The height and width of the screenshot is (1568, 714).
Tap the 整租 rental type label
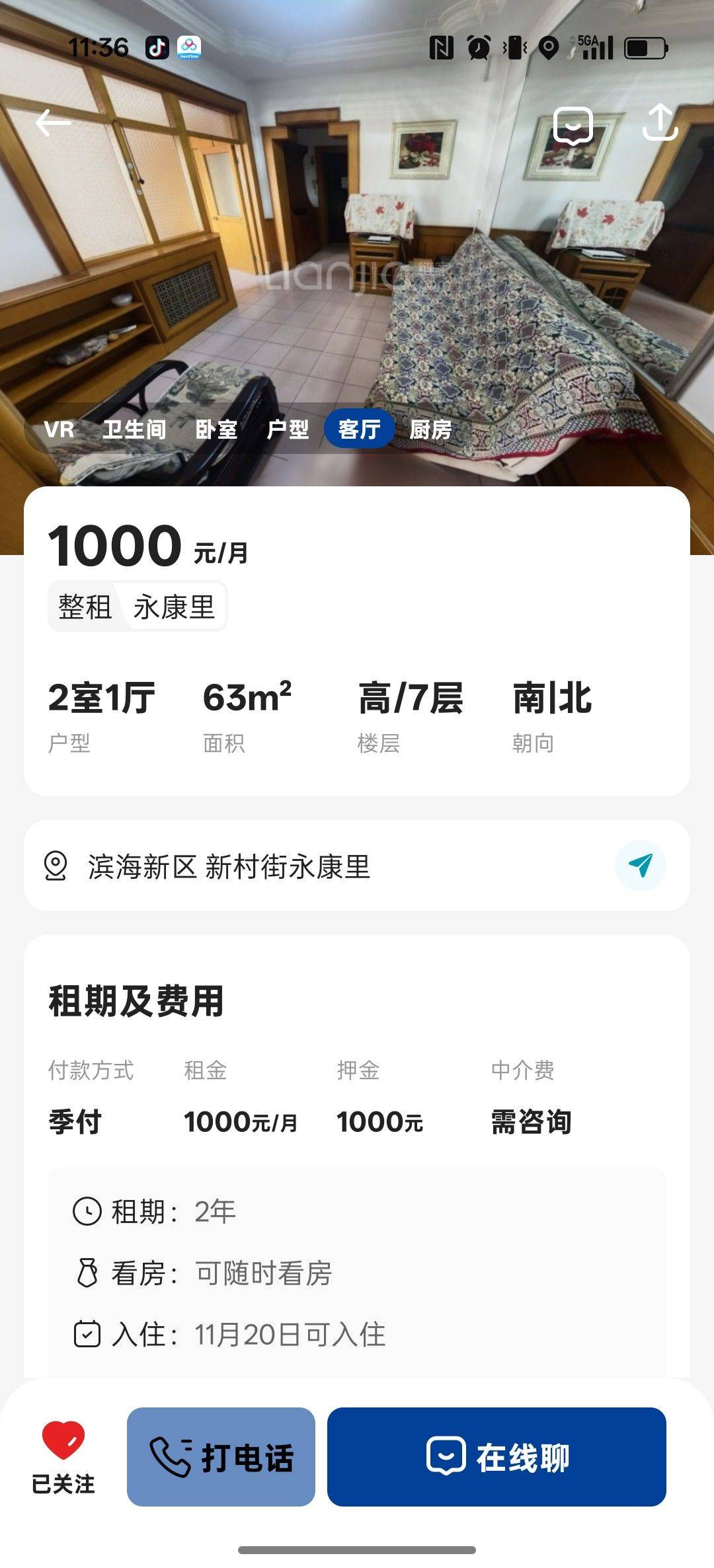pyautogui.click(x=85, y=605)
